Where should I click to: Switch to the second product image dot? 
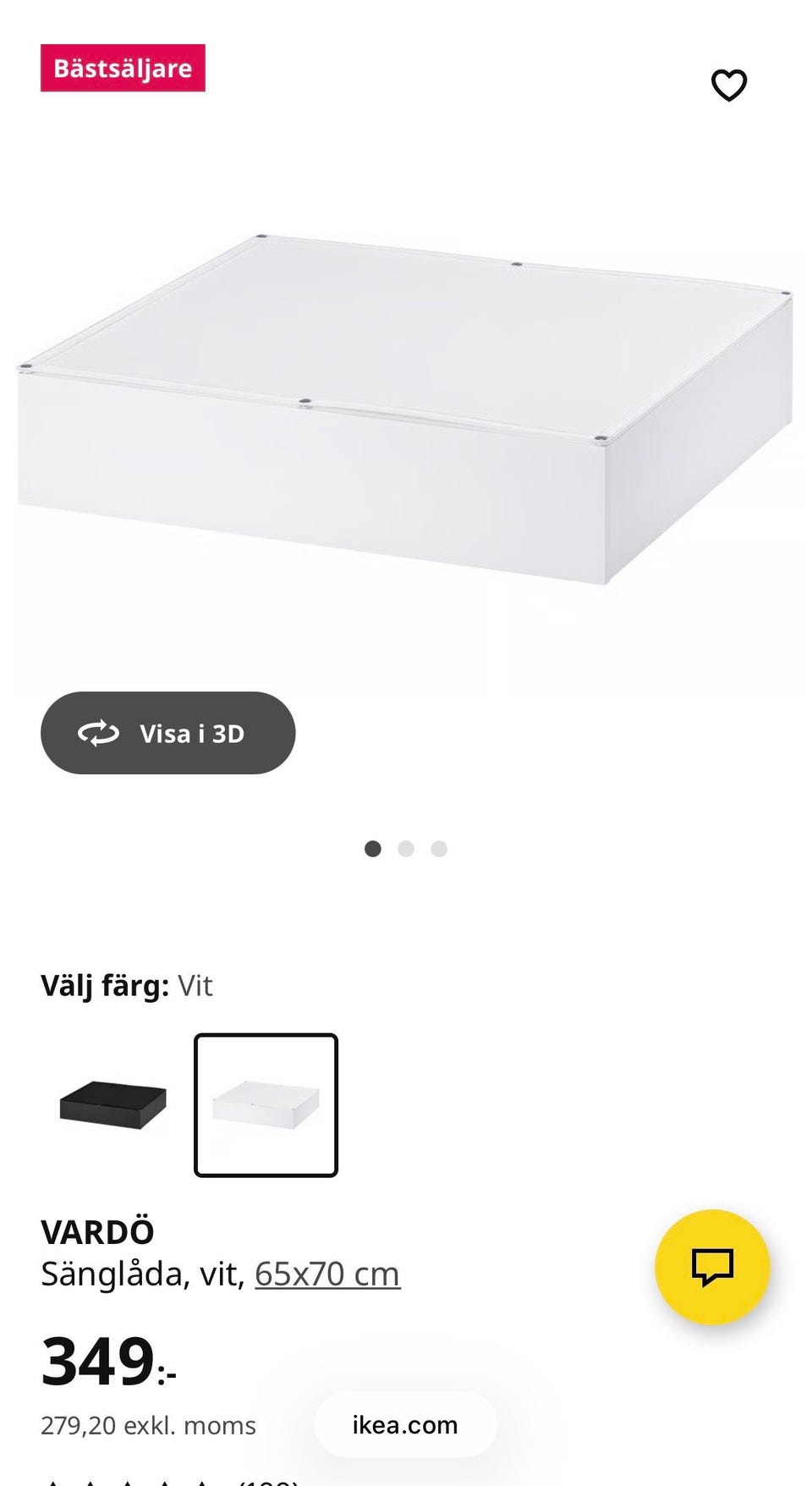coord(404,847)
